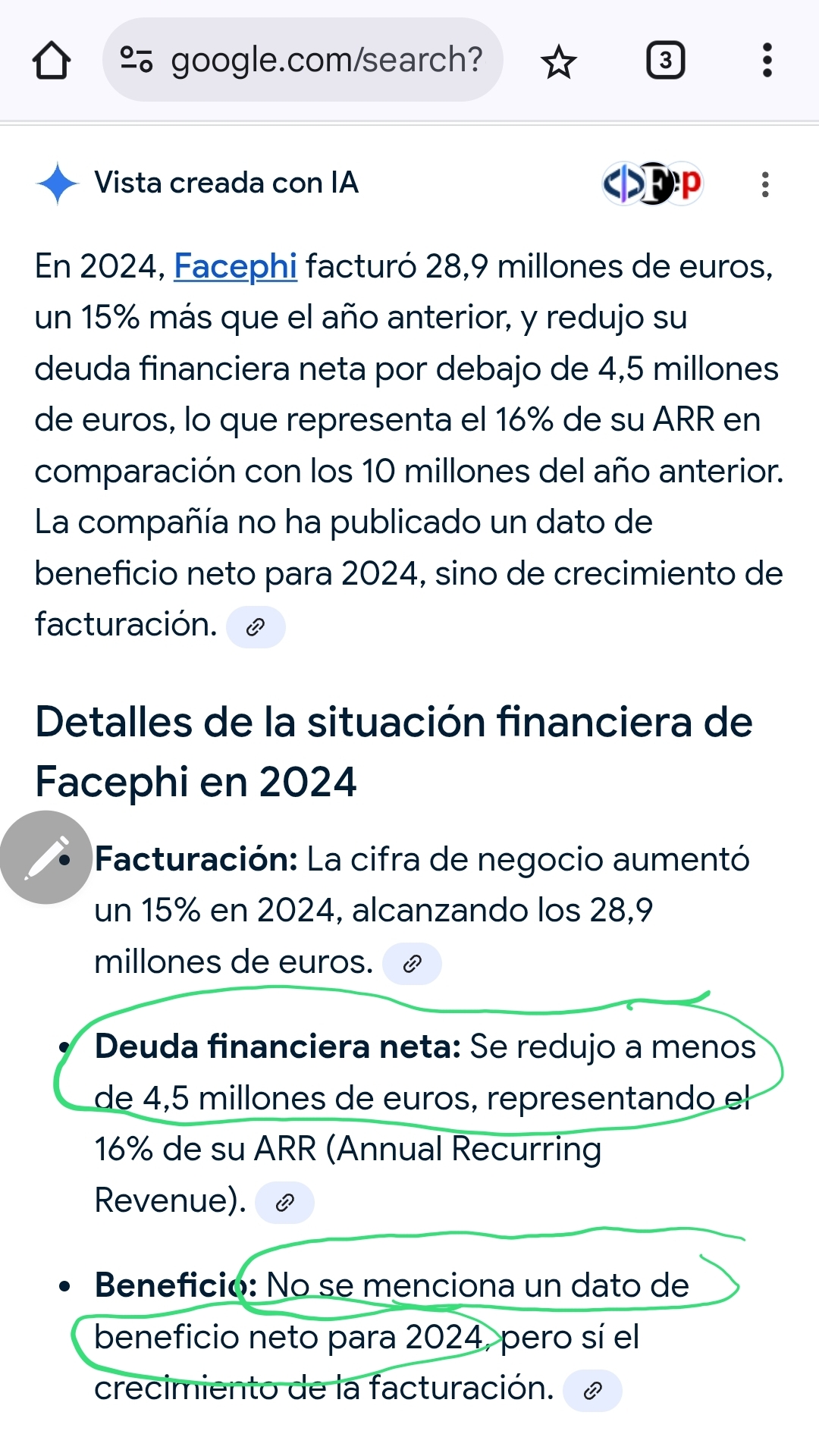Show source link for Deuda financiera neta
Viewport: 819px width, 1456px height.
[x=284, y=1203]
